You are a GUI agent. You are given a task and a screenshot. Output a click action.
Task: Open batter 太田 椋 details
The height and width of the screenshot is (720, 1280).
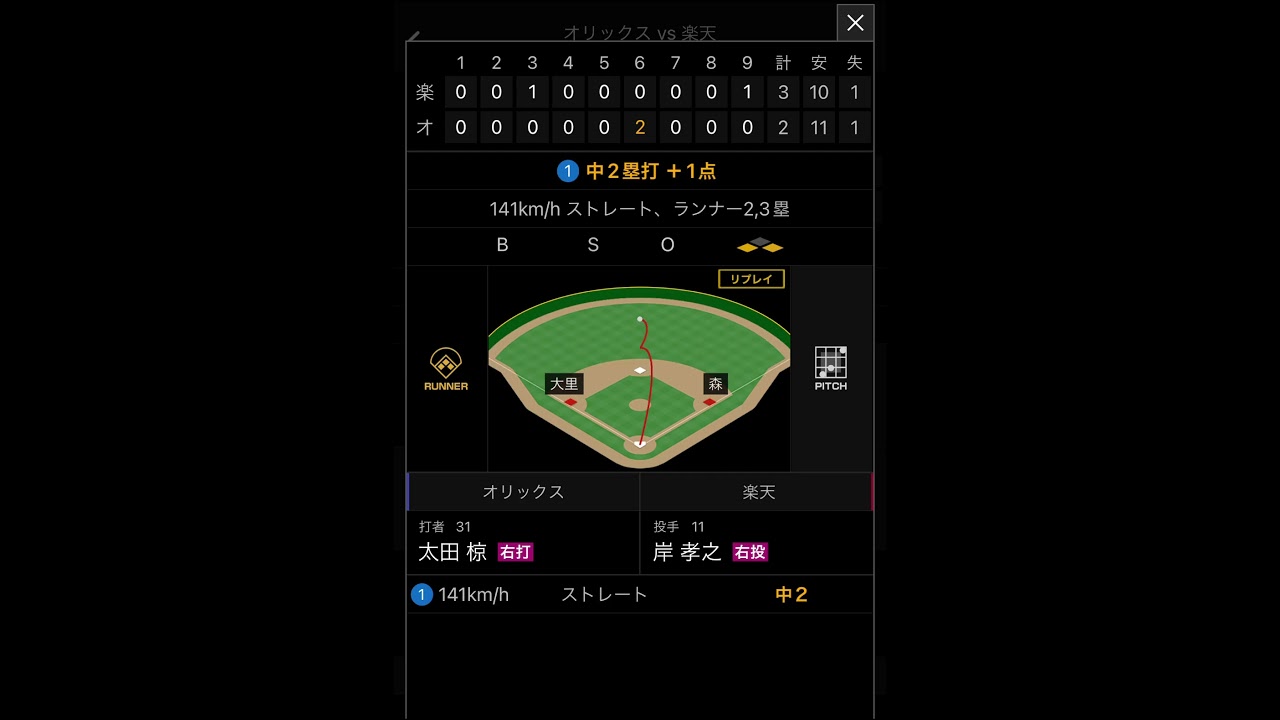[x=453, y=552]
